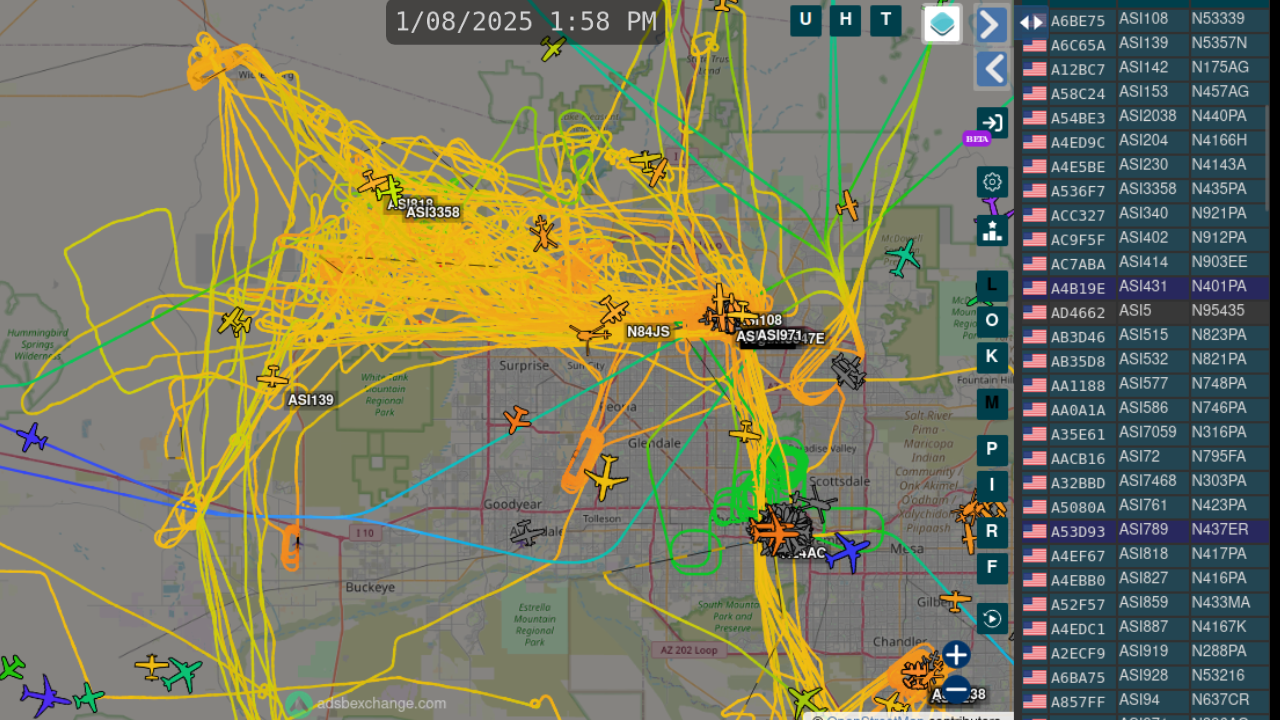Tap the M map option button
Viewport: 1280px width, 720px height.
[x=992, y=403]
